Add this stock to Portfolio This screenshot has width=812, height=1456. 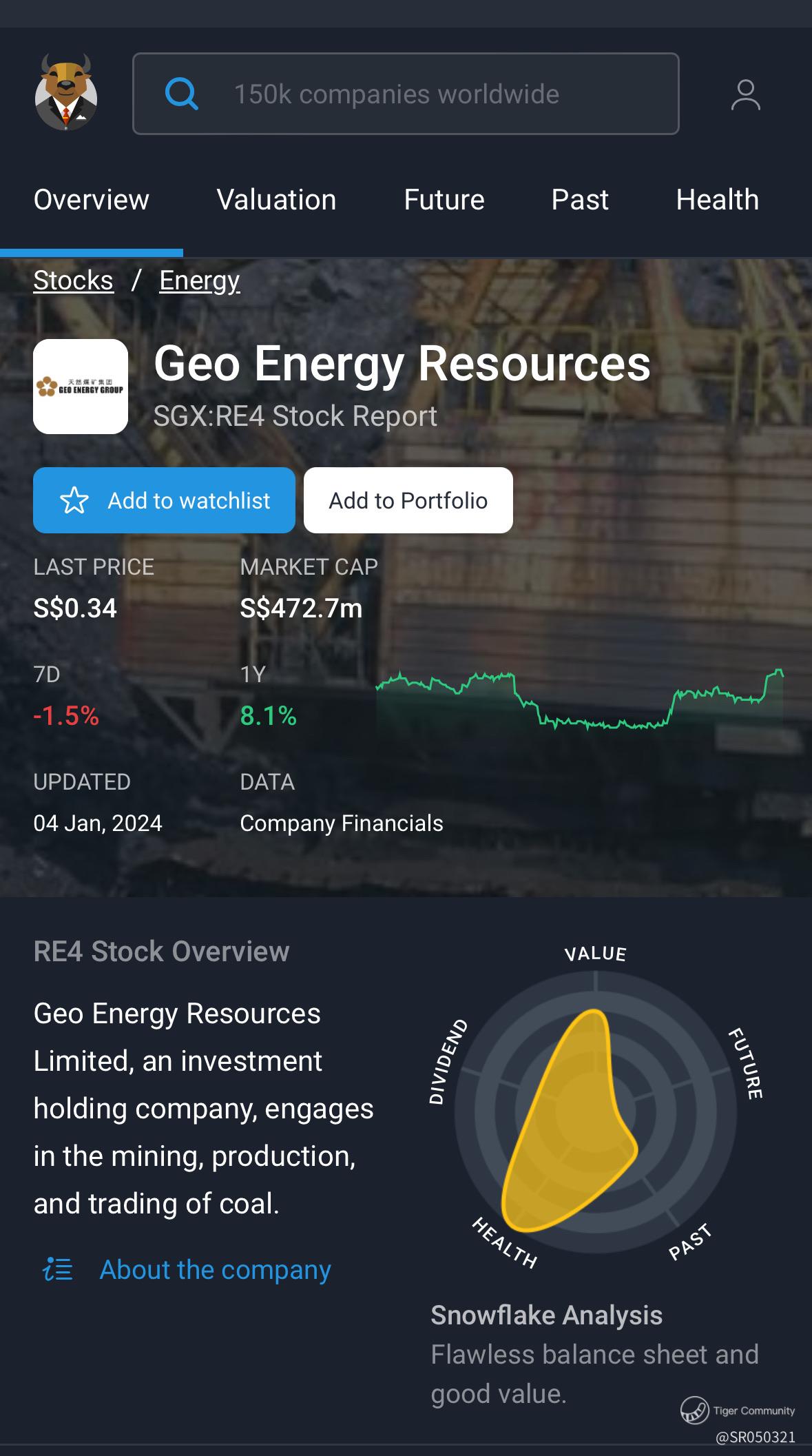coord(408,500)
